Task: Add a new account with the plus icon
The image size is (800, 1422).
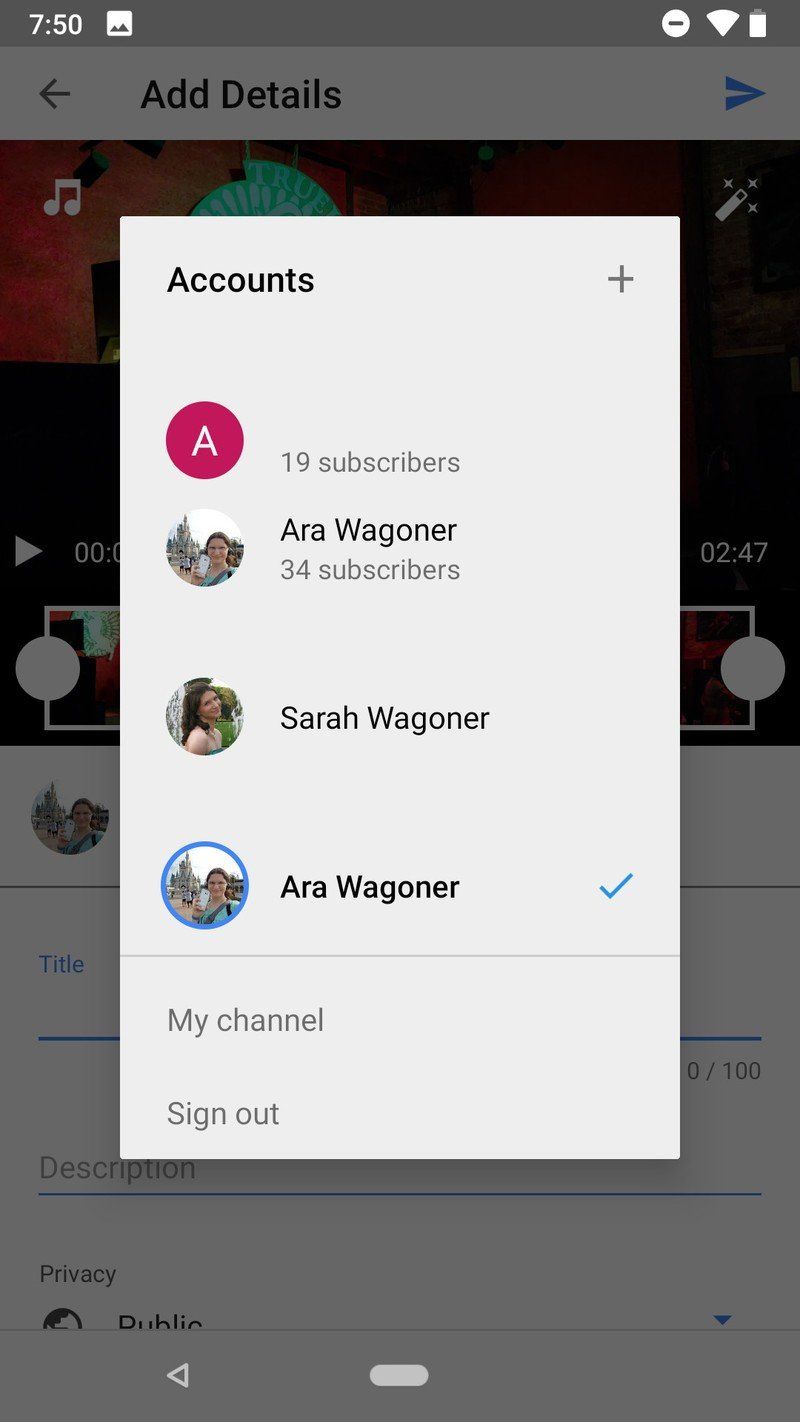Action: pos(620,279)
